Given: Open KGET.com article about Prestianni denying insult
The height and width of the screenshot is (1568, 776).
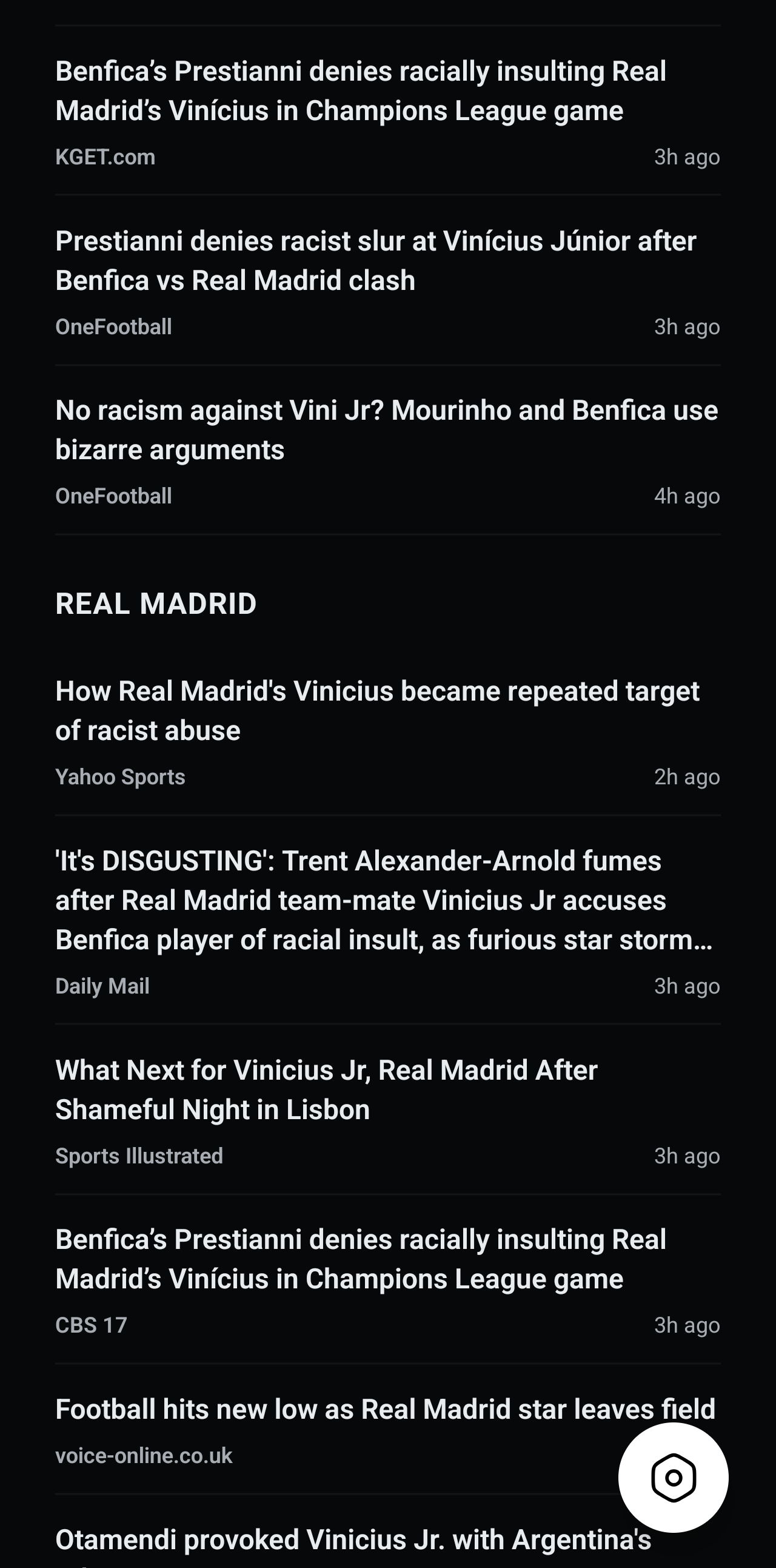Looking at the screenshot, I should click(x=361, y=91).
